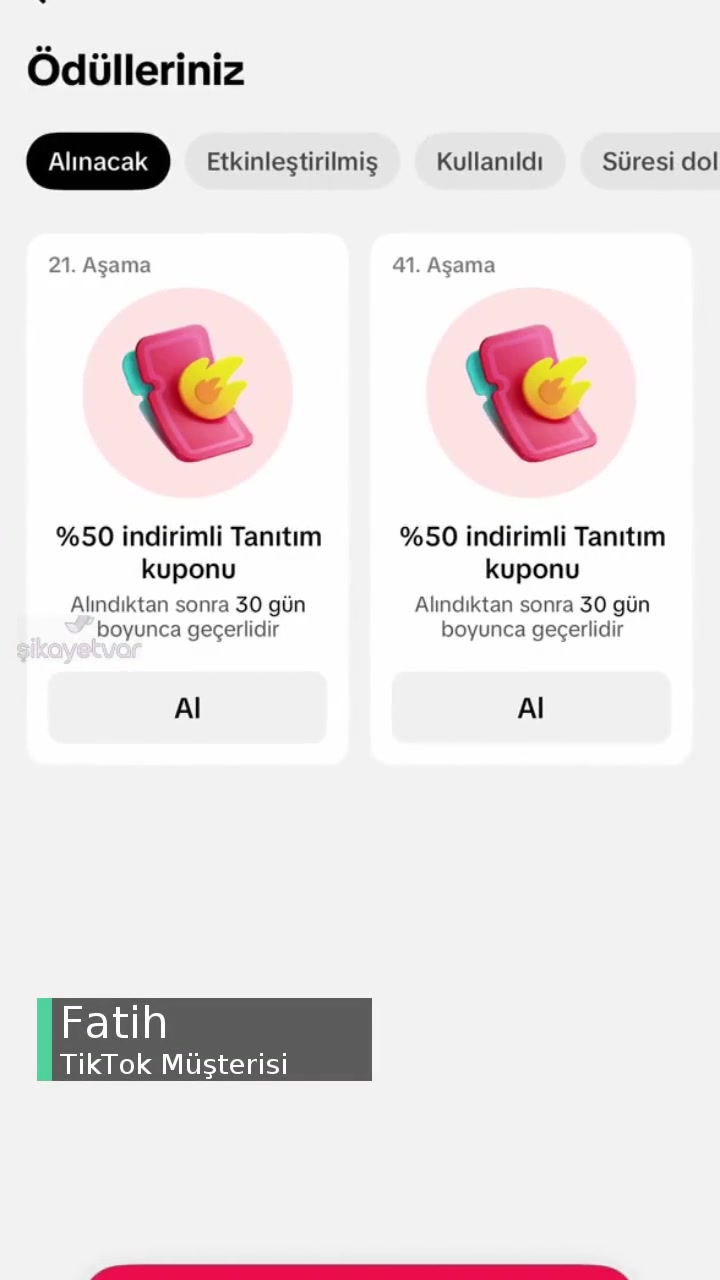
Task: Click the %50 indirimli Tanıtım kuponu title text
Action: [188, 552]
